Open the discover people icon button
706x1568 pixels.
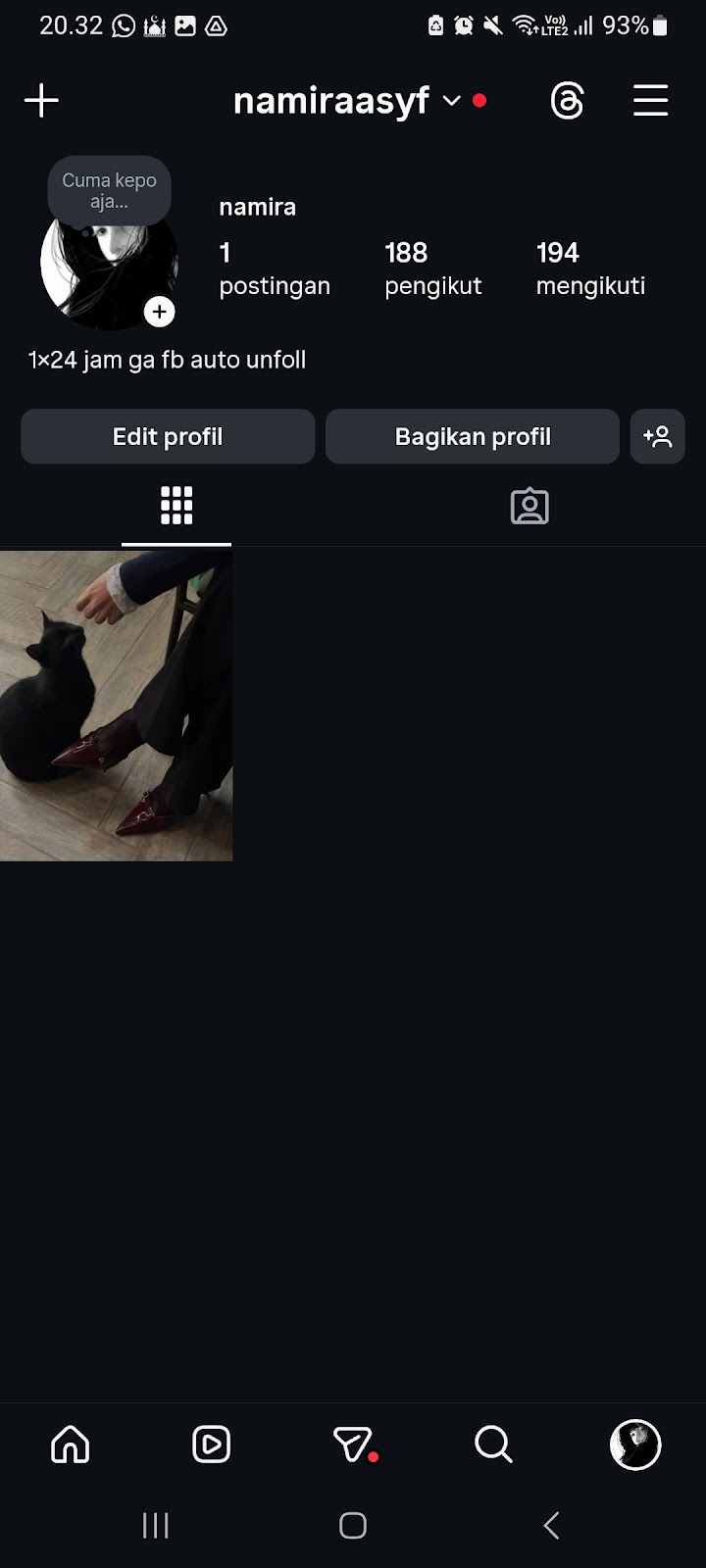pos(657,436)
